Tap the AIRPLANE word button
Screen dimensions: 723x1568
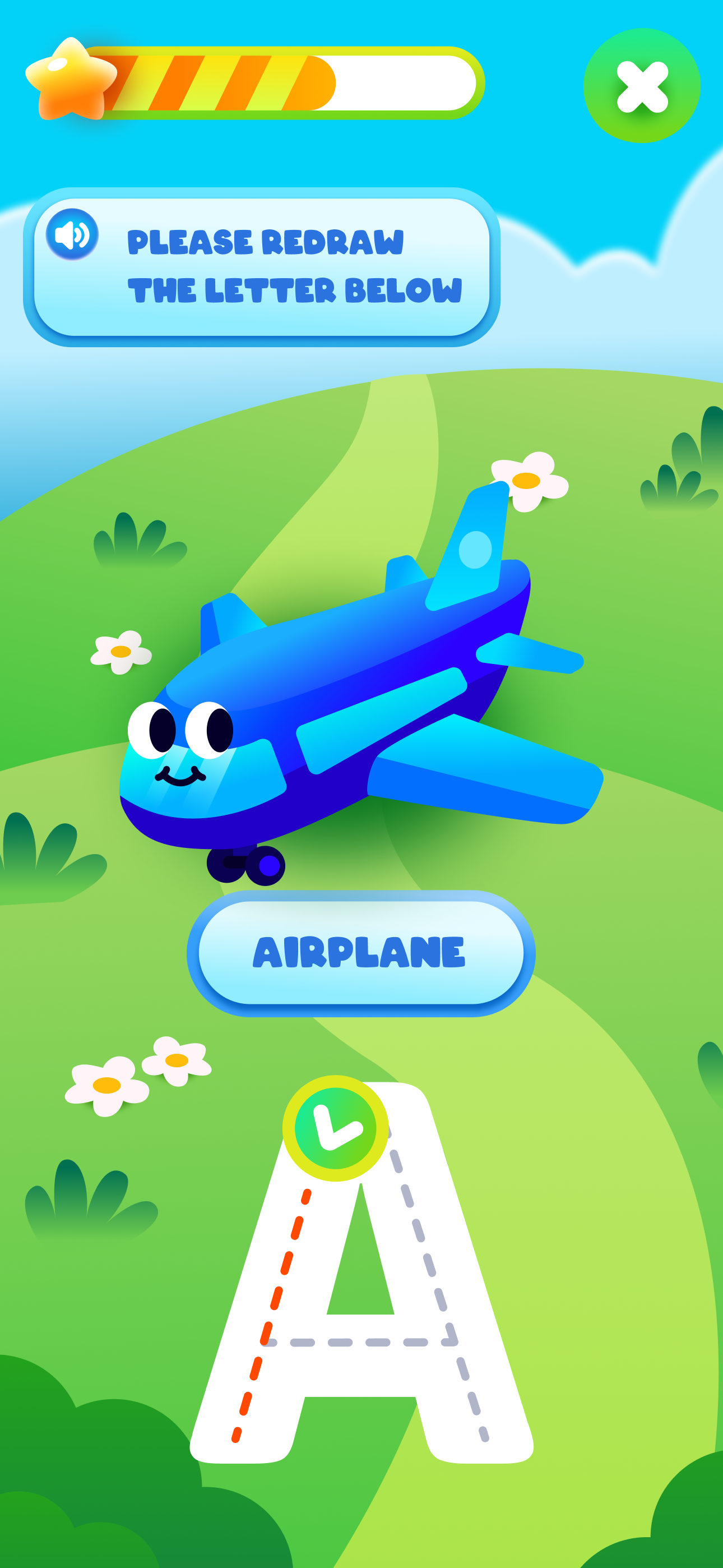[361, 953]
